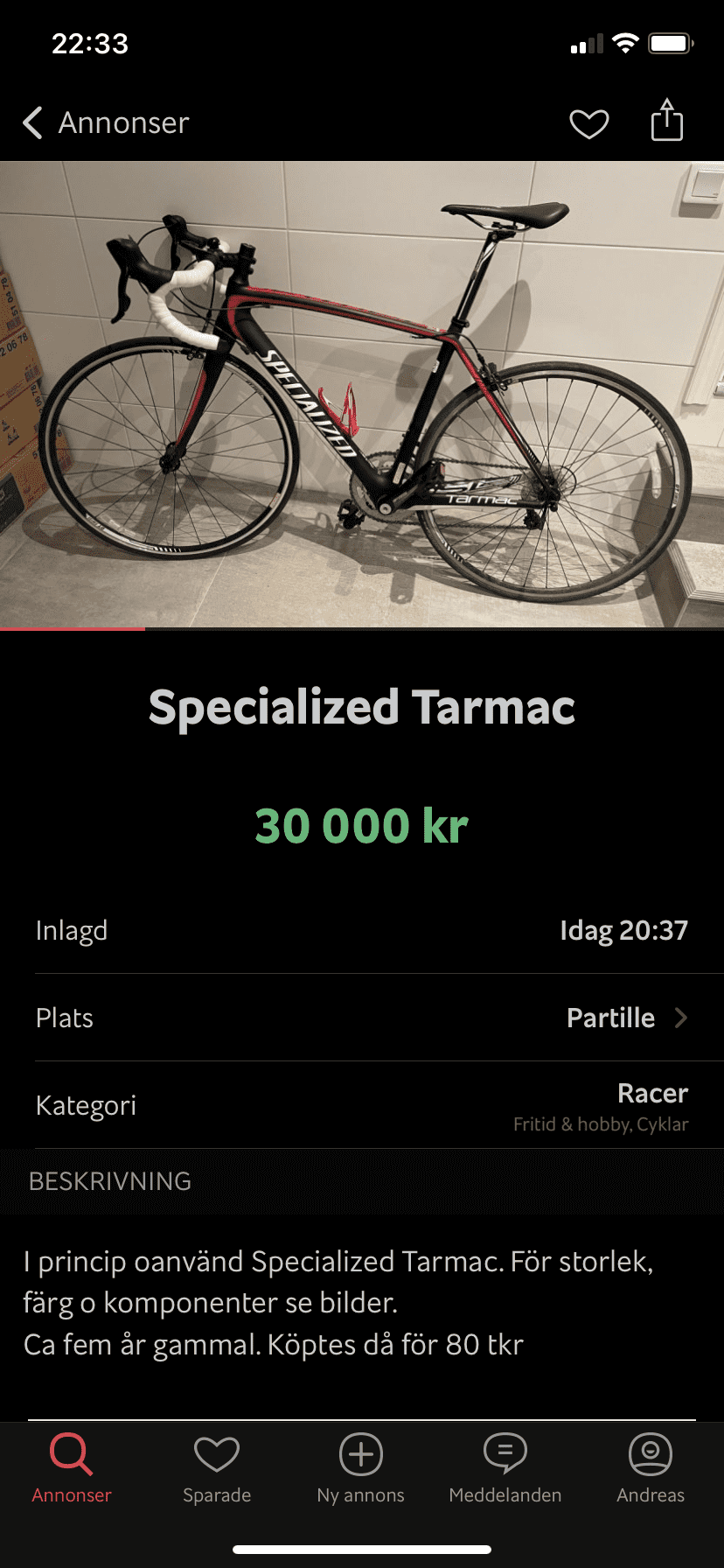Share the Specialized Tarmac listing
This screenshot has width=724, height=1568.
tap(666, 121)
